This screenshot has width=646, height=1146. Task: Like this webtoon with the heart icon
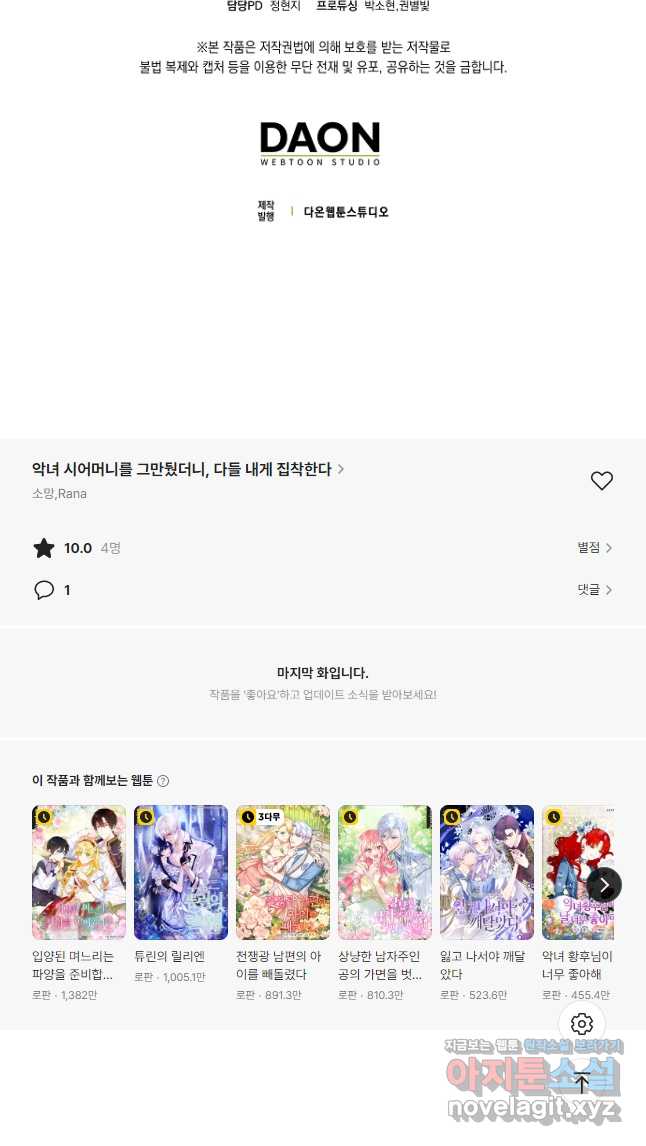coord(601,481)
